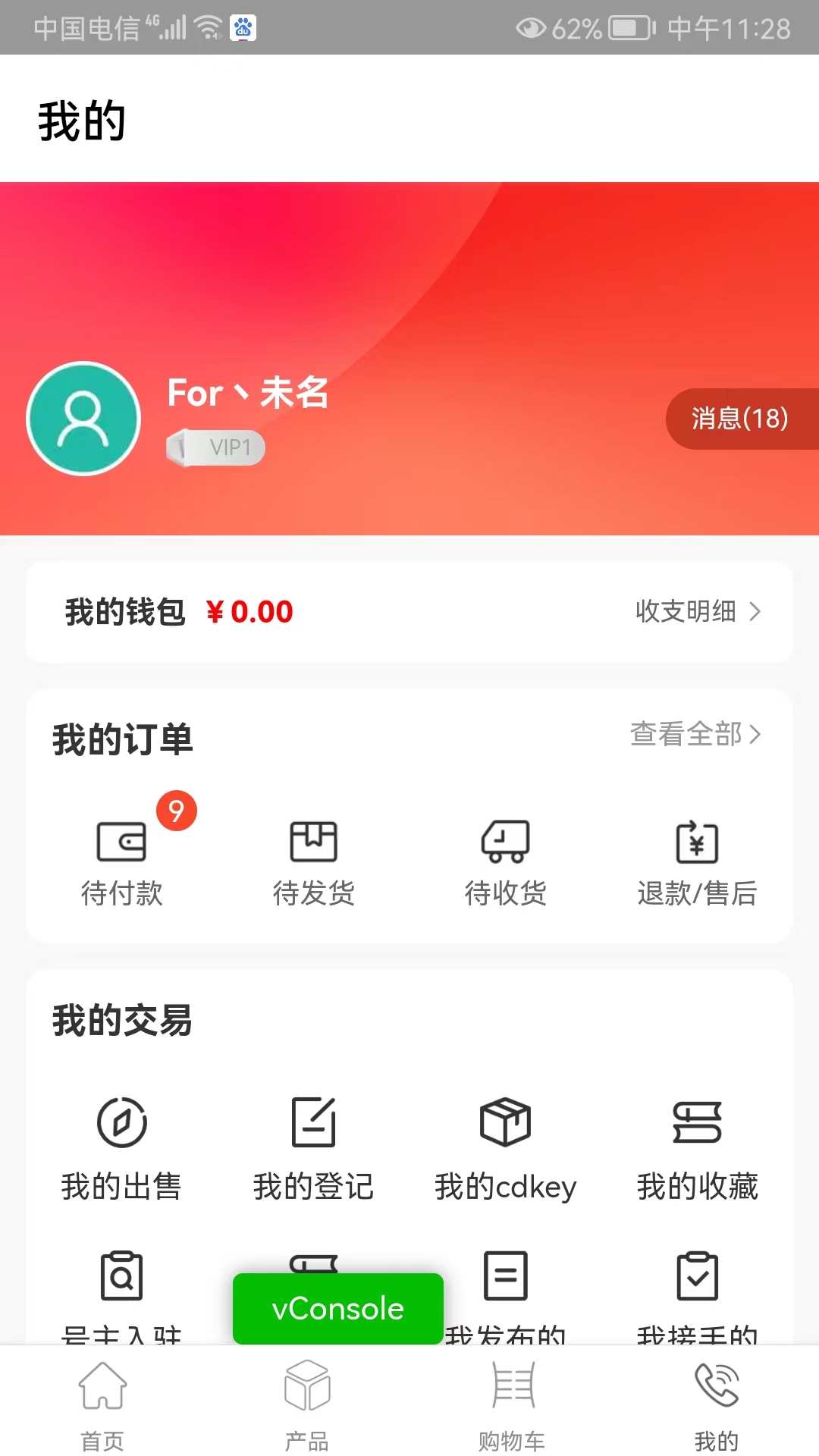
Task: Open the vConsole debug panel
Action: pyautogui.click(x=338, y=1308)
